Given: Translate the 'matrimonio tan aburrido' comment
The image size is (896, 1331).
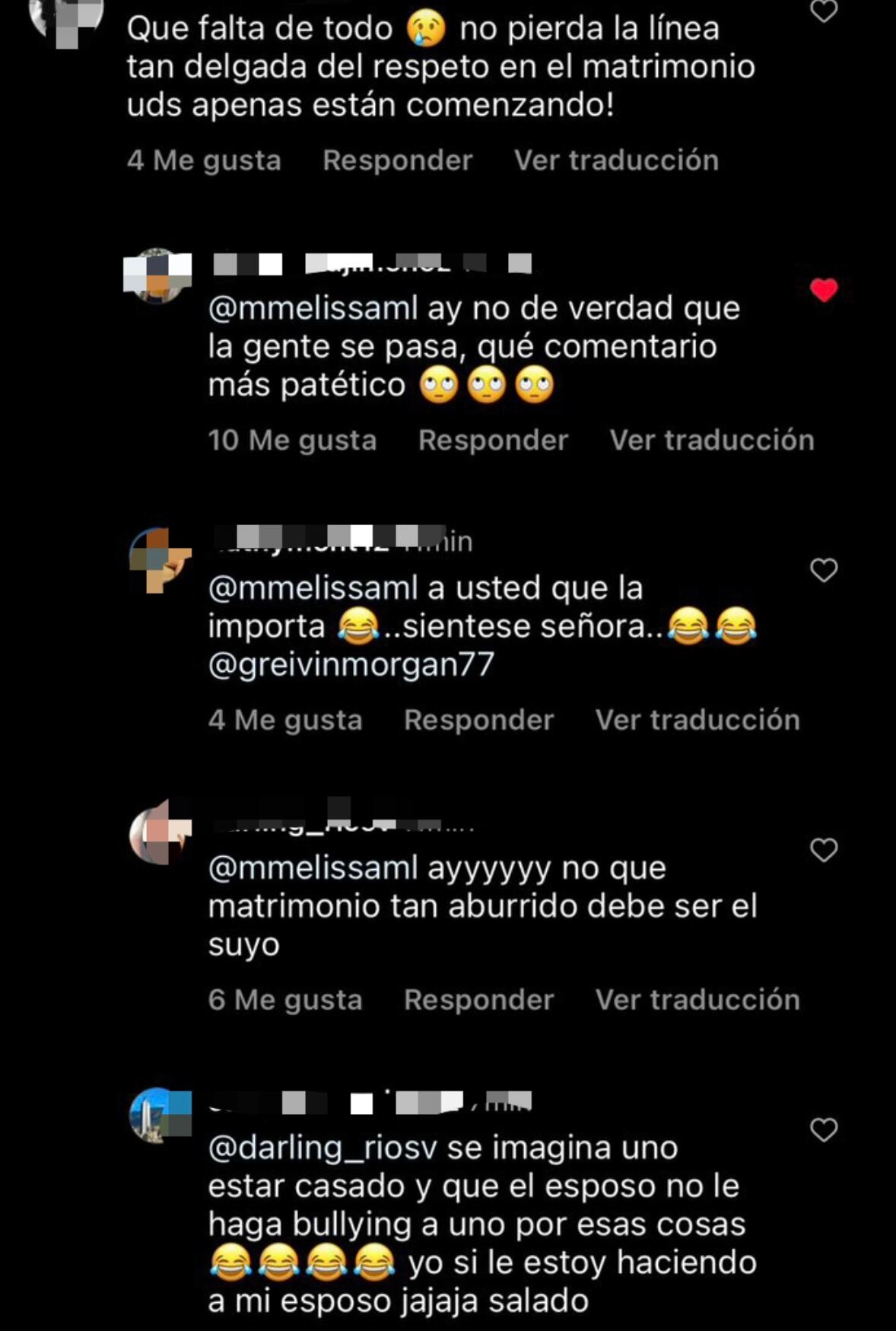Looking at the screenshot, I should pyautogui.click(x=697, y=1000).
